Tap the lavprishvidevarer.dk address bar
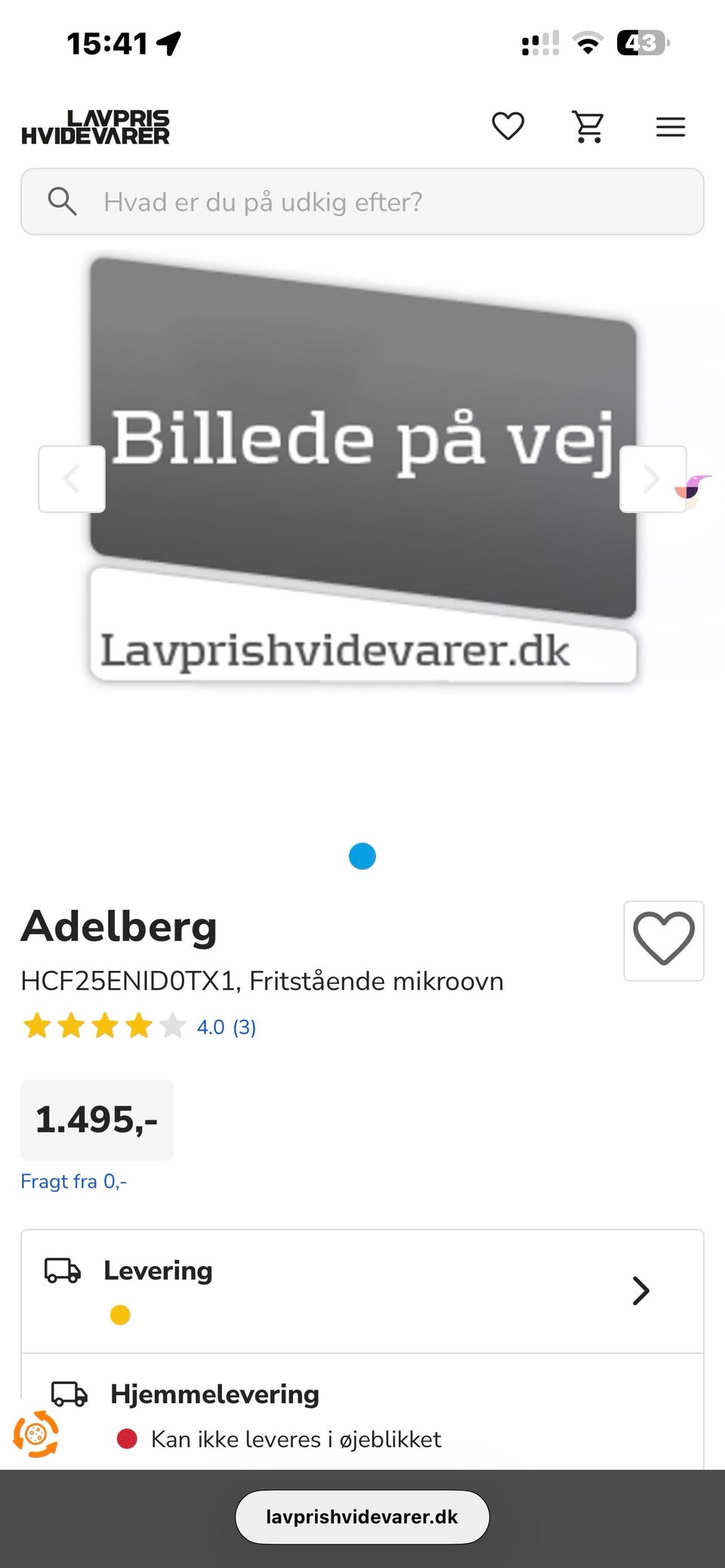Image resolution: width=725 pixels, height=1568 pixels. tap(362, 1517)
